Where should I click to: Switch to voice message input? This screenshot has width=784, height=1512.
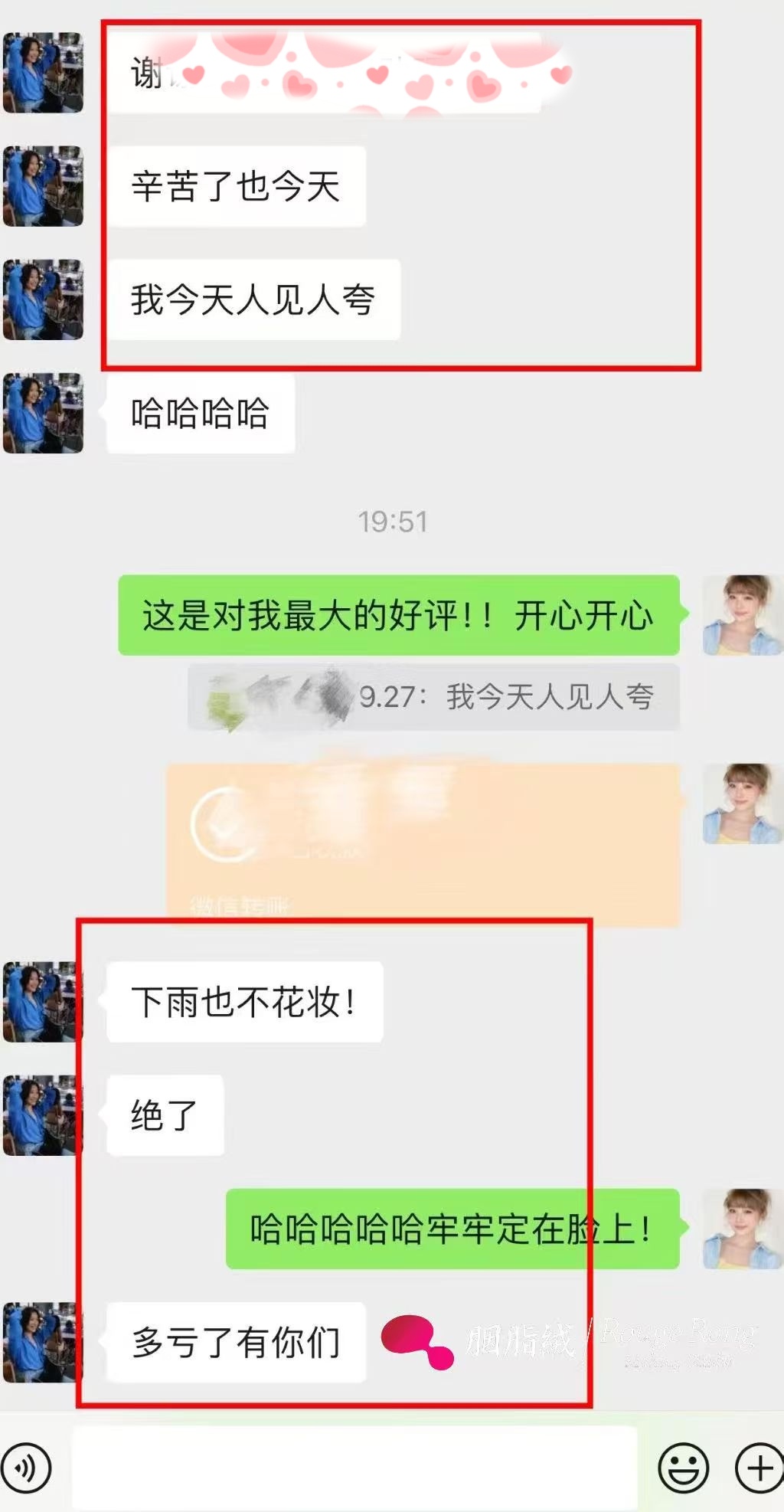click(26, 1468)
